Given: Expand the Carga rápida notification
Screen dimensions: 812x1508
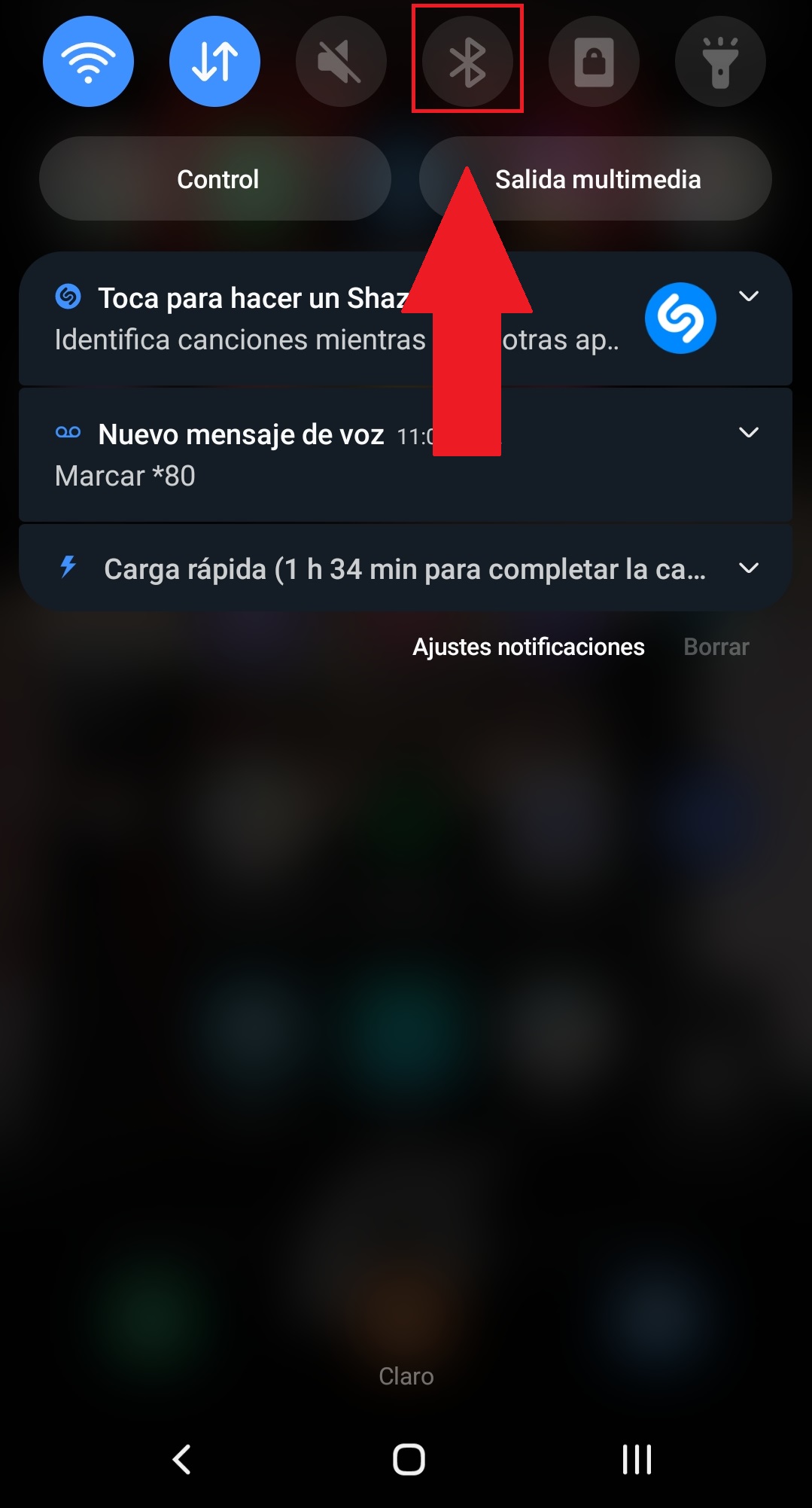Looking at the screenshot, I should click(749, 568).
